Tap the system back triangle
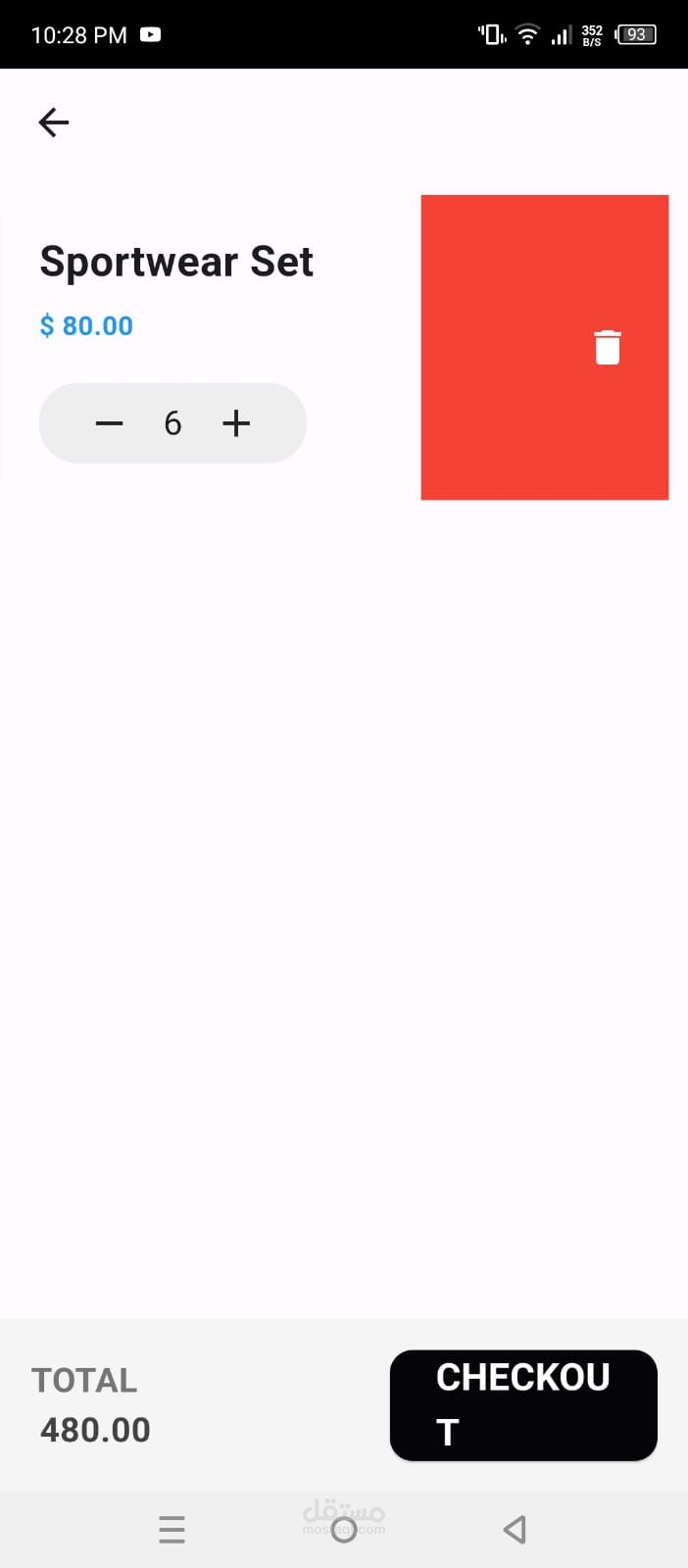688x1568 pixels. 515,1529
